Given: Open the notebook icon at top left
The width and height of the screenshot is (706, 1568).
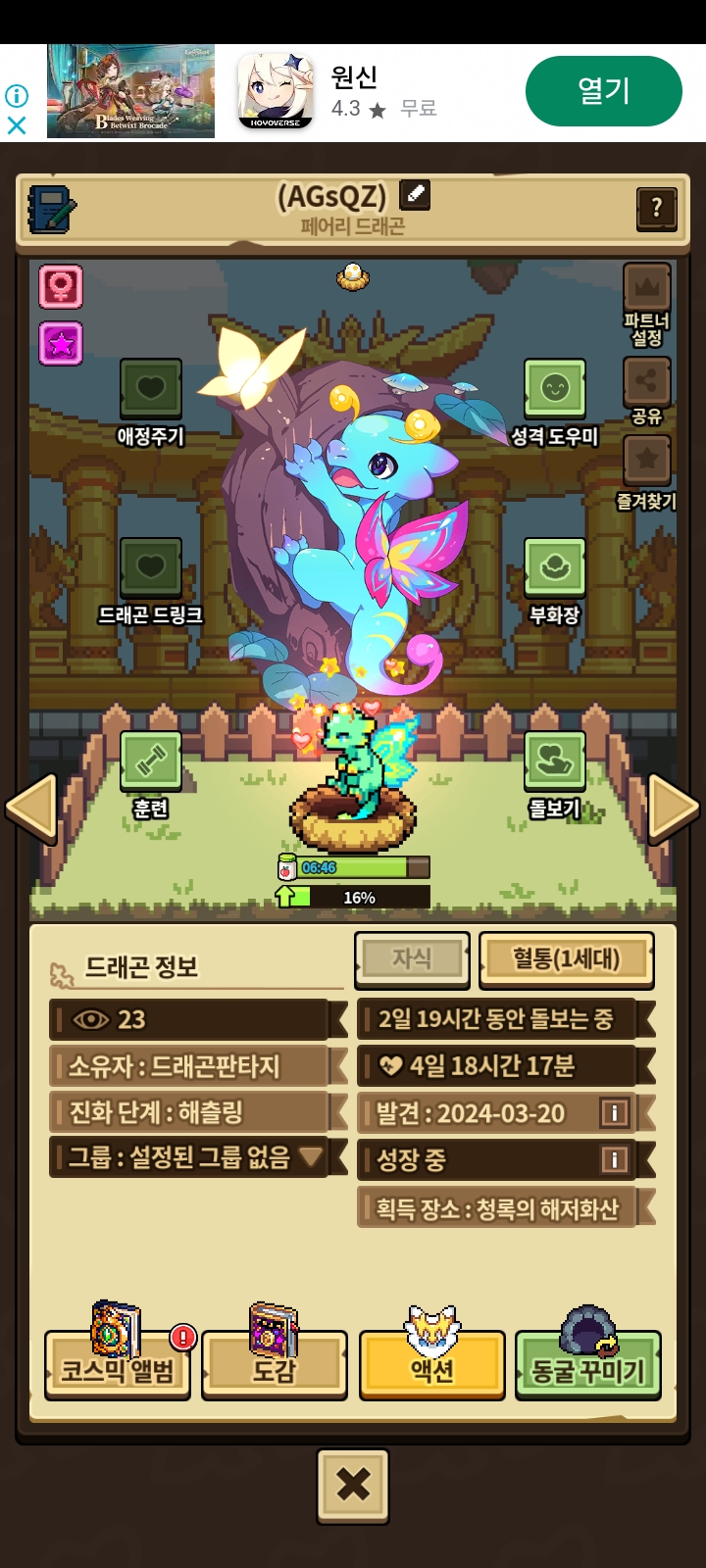Looking at the screenshot, I should (x=51, y=208).
